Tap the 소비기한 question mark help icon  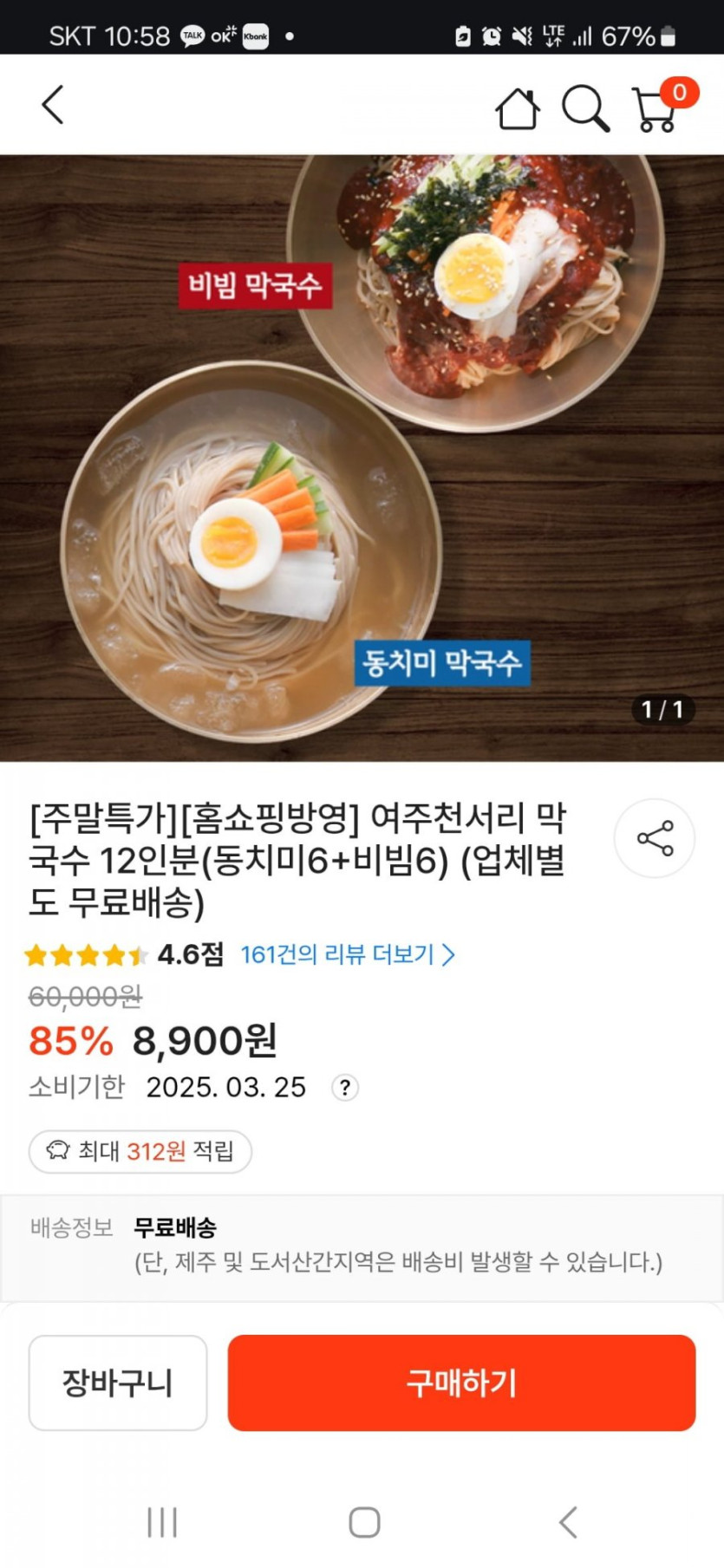[345, 1087]
